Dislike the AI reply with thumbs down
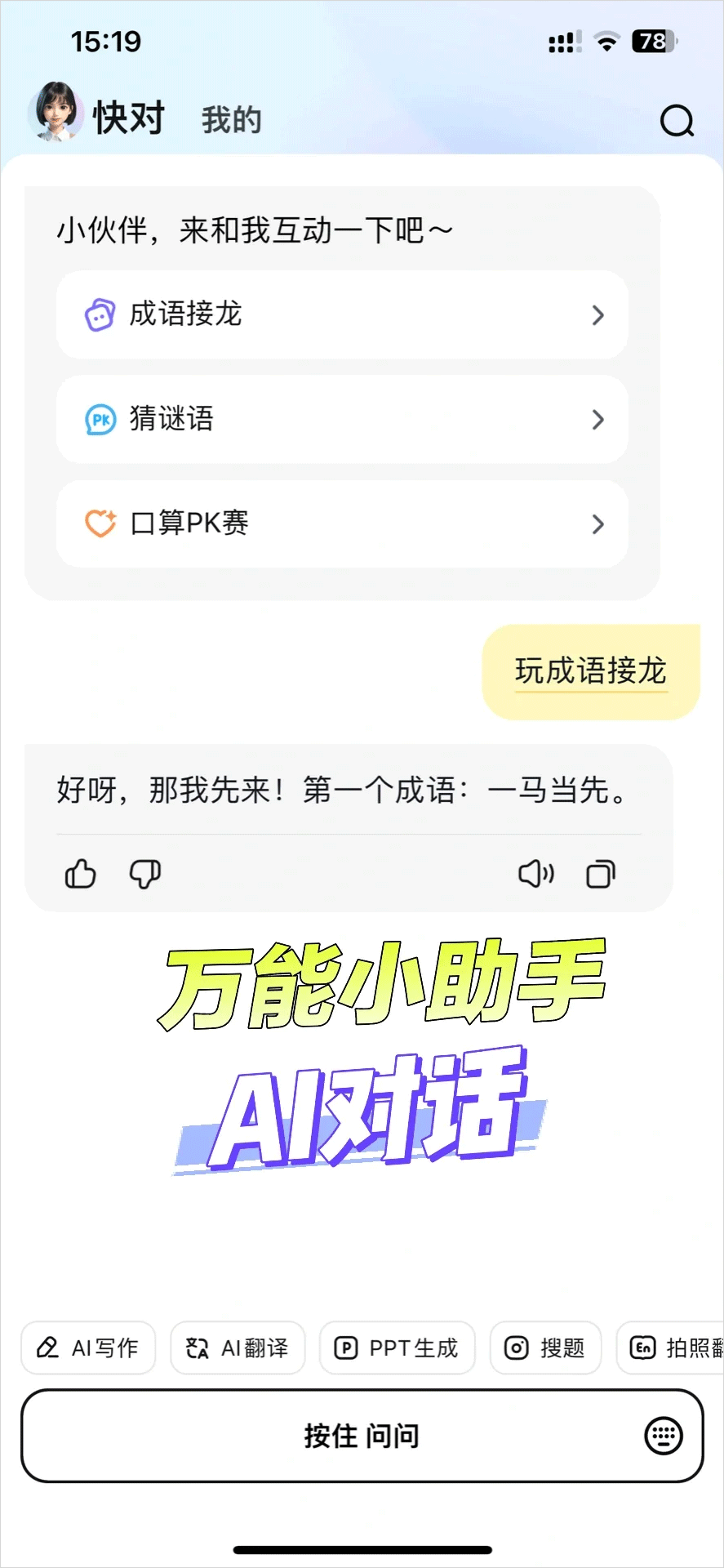This screenshot has height=1568, width=724. coord(144,873)
